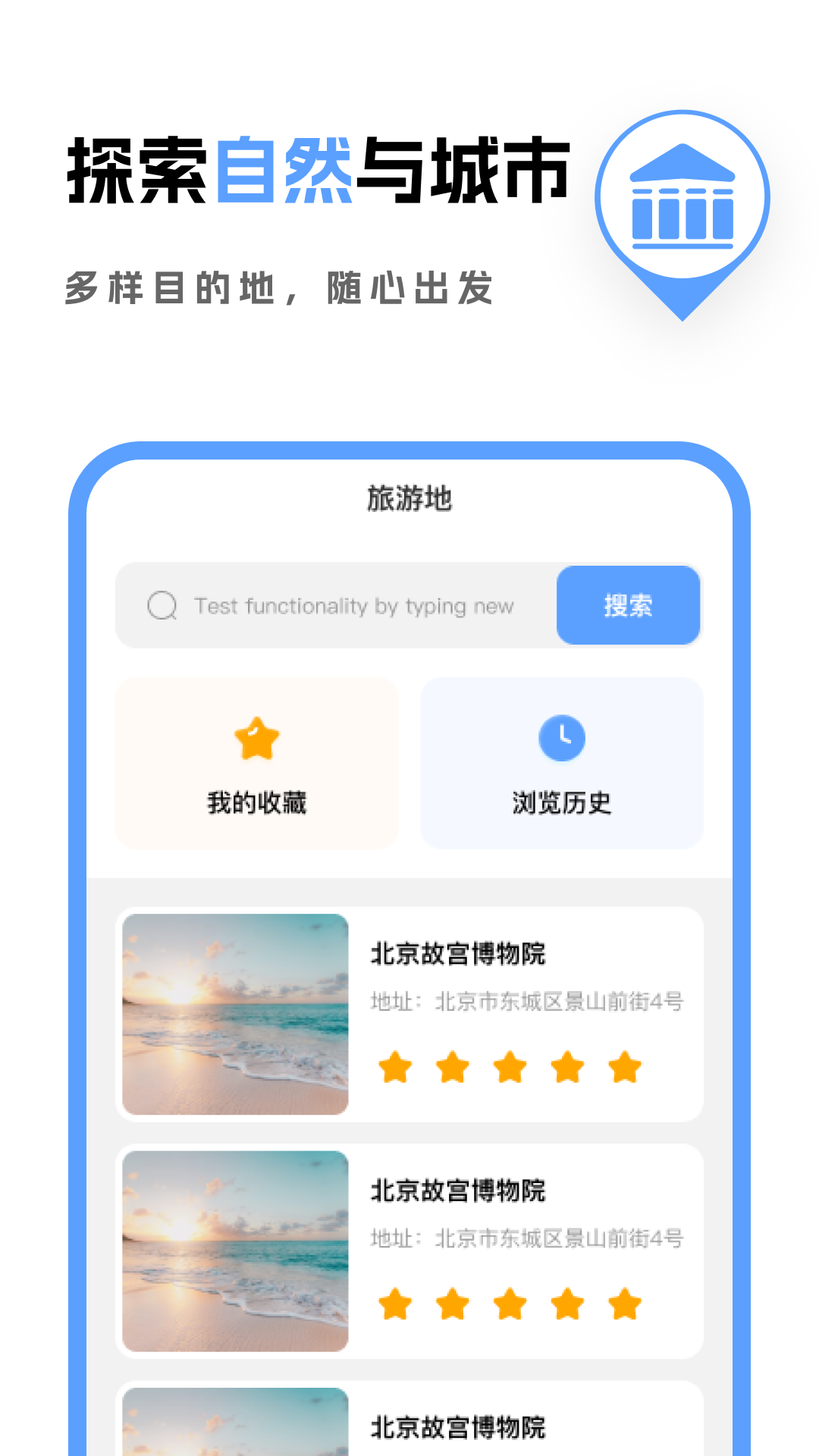The height and width of the screenshot is (1456, 819).
Task: Toggle the favorite state via 我的收藏 card
Action: 257,761
